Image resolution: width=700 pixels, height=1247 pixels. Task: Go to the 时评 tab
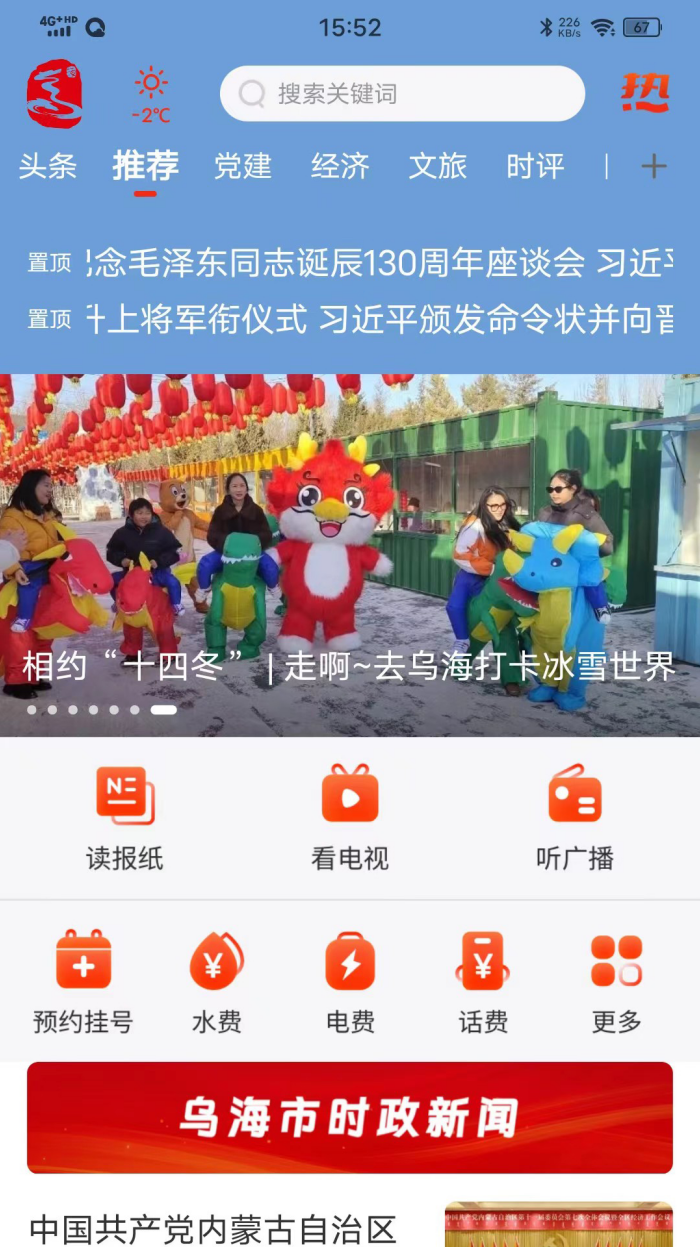[x=535, y=166]
